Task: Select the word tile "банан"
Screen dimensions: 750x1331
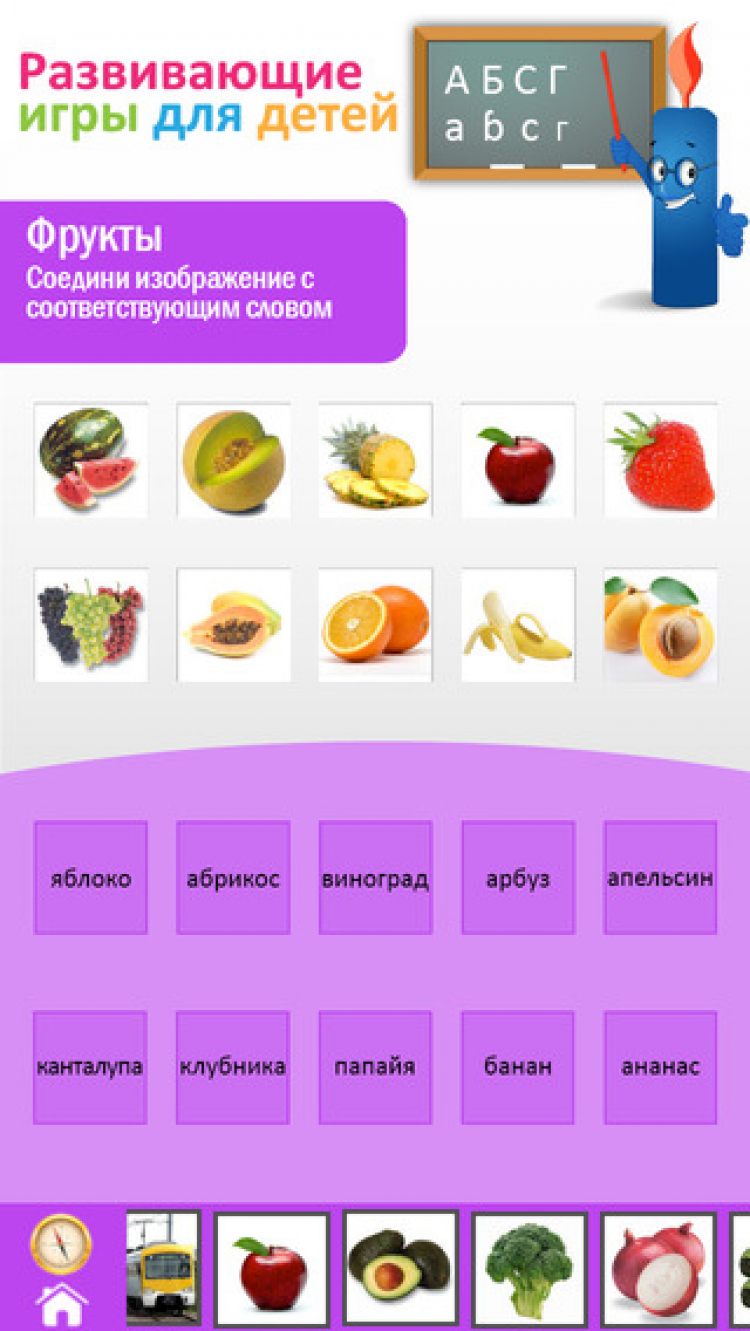Action: click(x=518, y=1067)
